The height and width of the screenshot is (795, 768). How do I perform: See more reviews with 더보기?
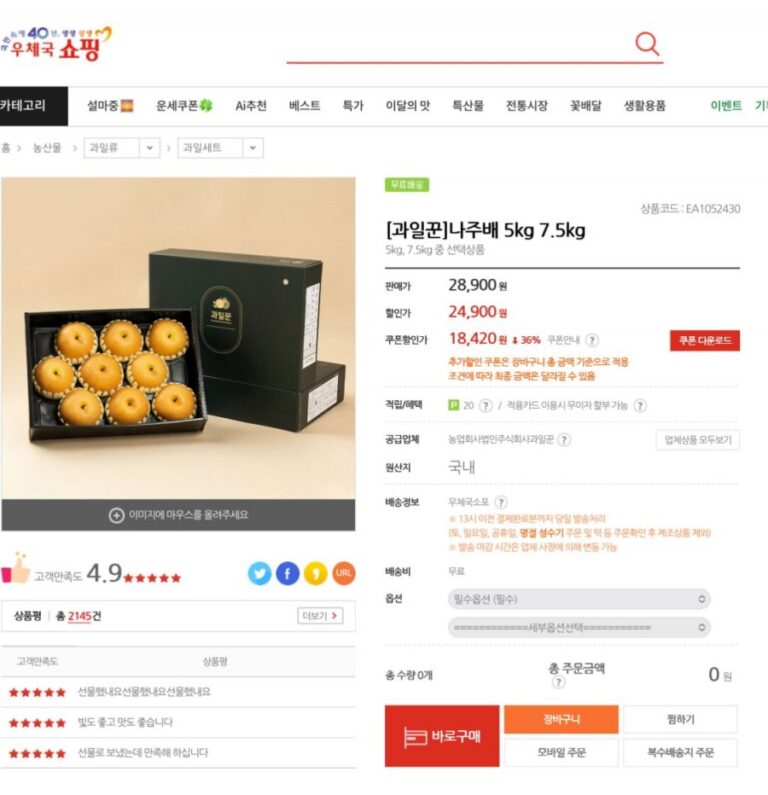pos(320,616)
